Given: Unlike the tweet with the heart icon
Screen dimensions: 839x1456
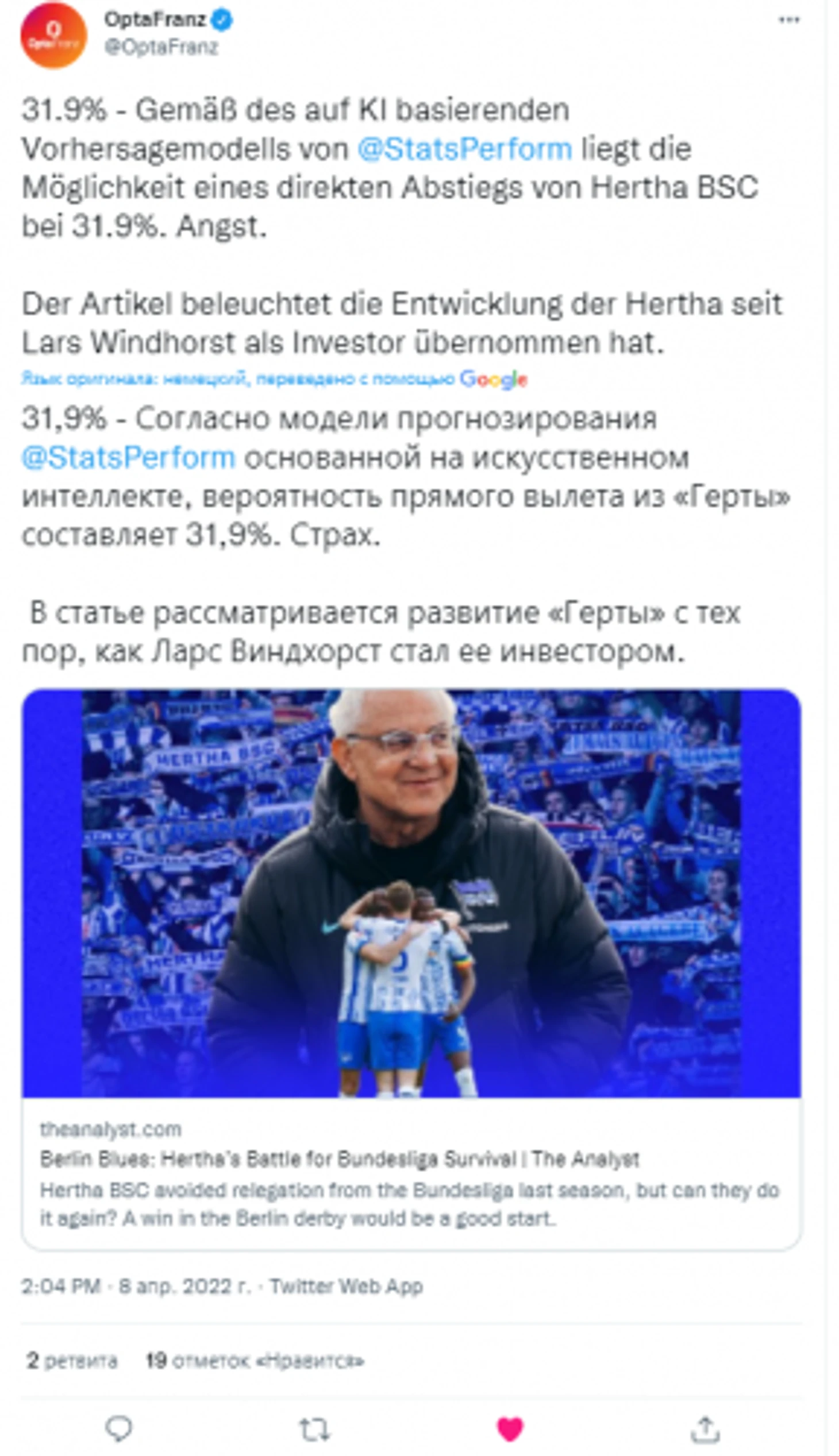Looking at the screenshot, I should 510,1429.
